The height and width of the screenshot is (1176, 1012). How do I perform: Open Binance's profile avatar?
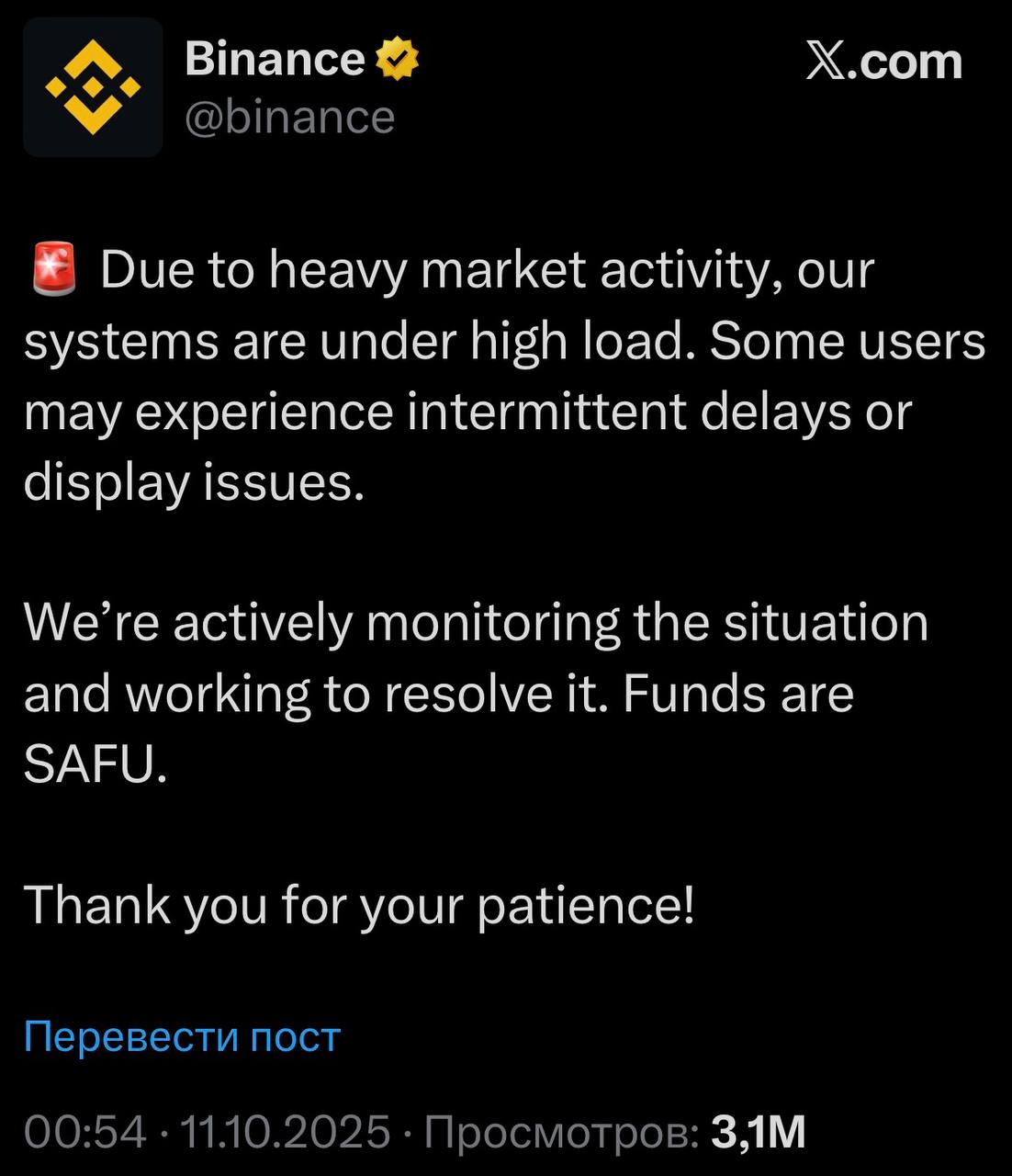pyautogui.click(x=93, y=87)
